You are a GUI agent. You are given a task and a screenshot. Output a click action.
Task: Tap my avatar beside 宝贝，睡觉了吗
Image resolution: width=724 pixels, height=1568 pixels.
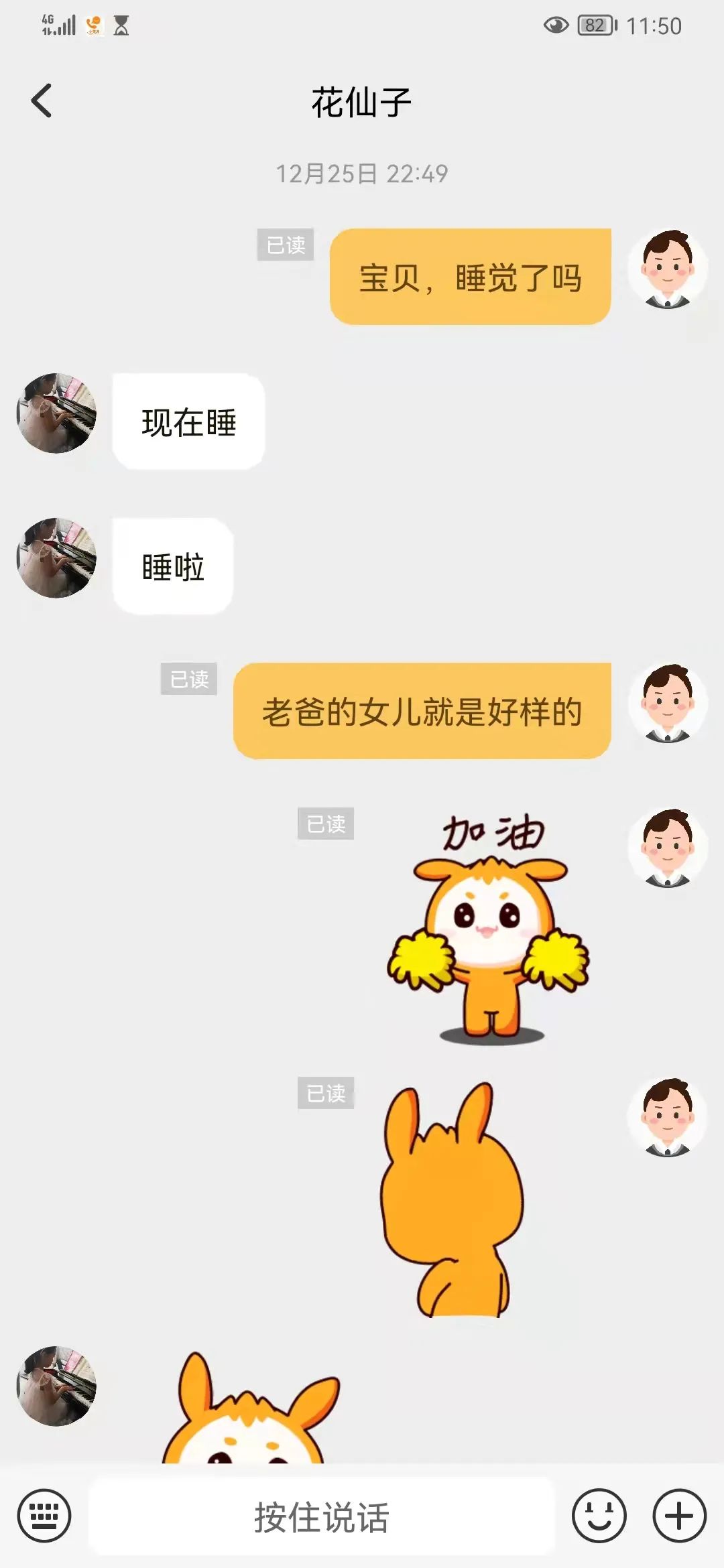pyautogui.click(x=667, y=269)
